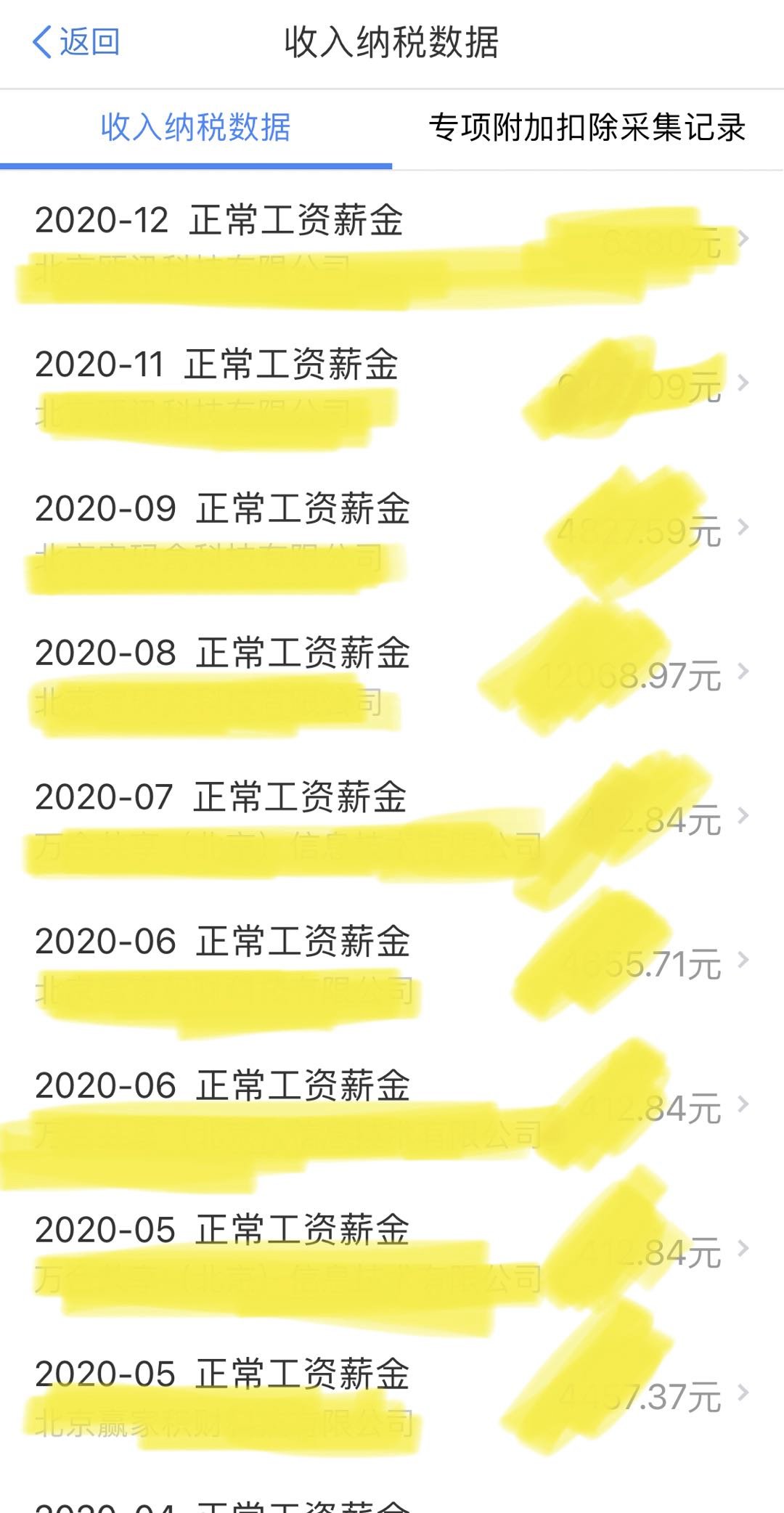This screenshot has height=1513, width=784.
Task: View the 2020-05 record ending in .37元
Action: click(392, 1395)
